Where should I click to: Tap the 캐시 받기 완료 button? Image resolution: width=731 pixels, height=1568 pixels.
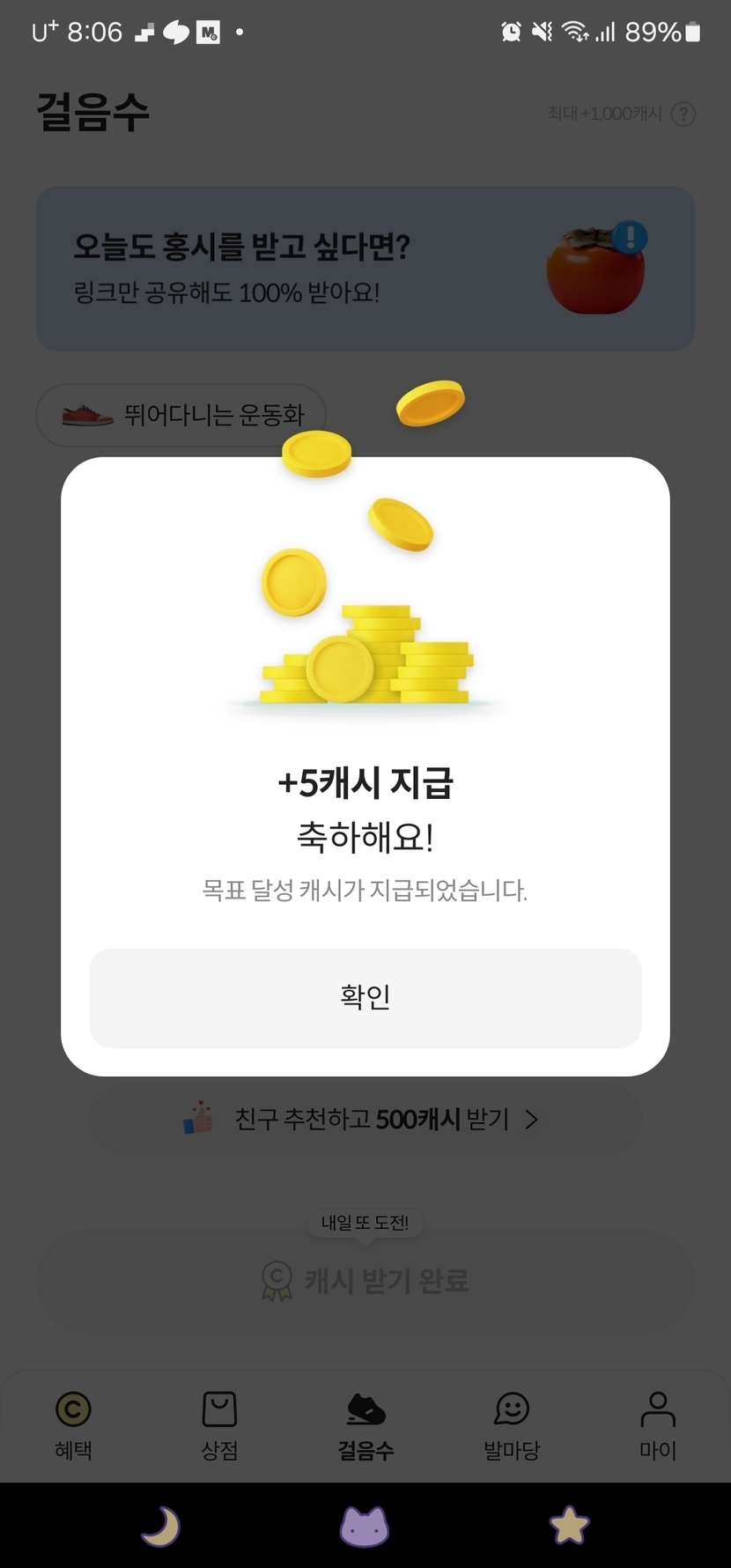[x=365, y=1280]
